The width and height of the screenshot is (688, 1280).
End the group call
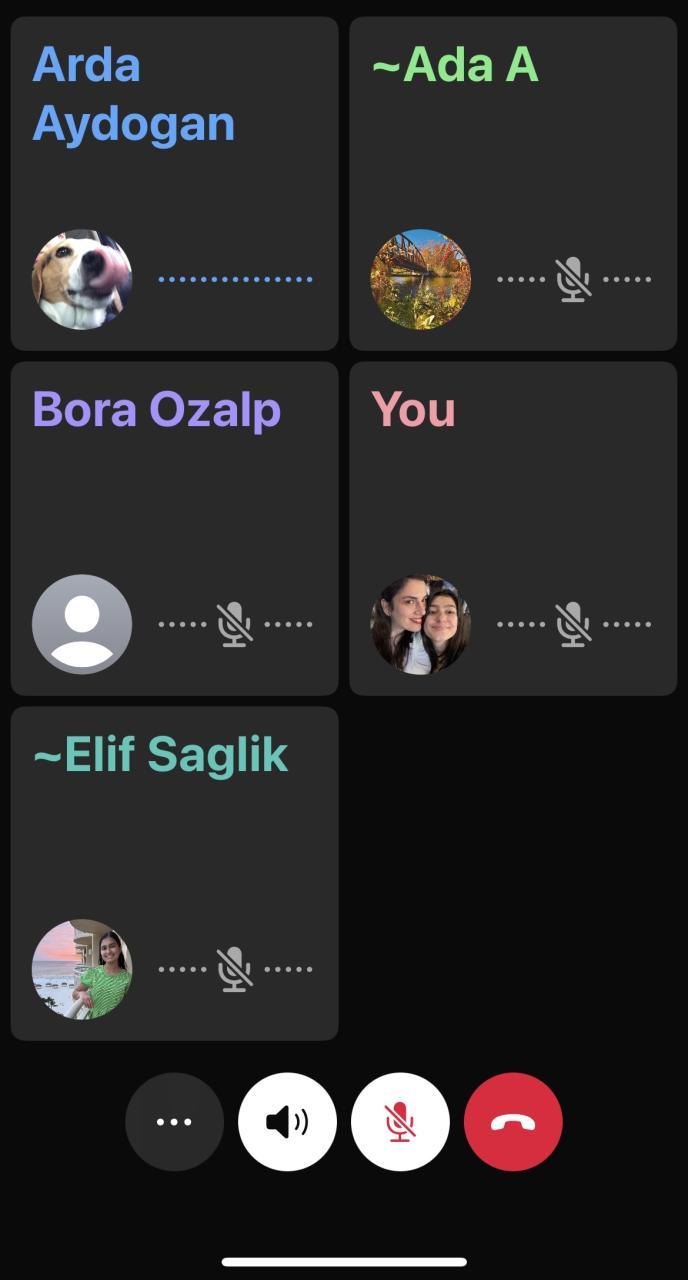(513, 1122)
